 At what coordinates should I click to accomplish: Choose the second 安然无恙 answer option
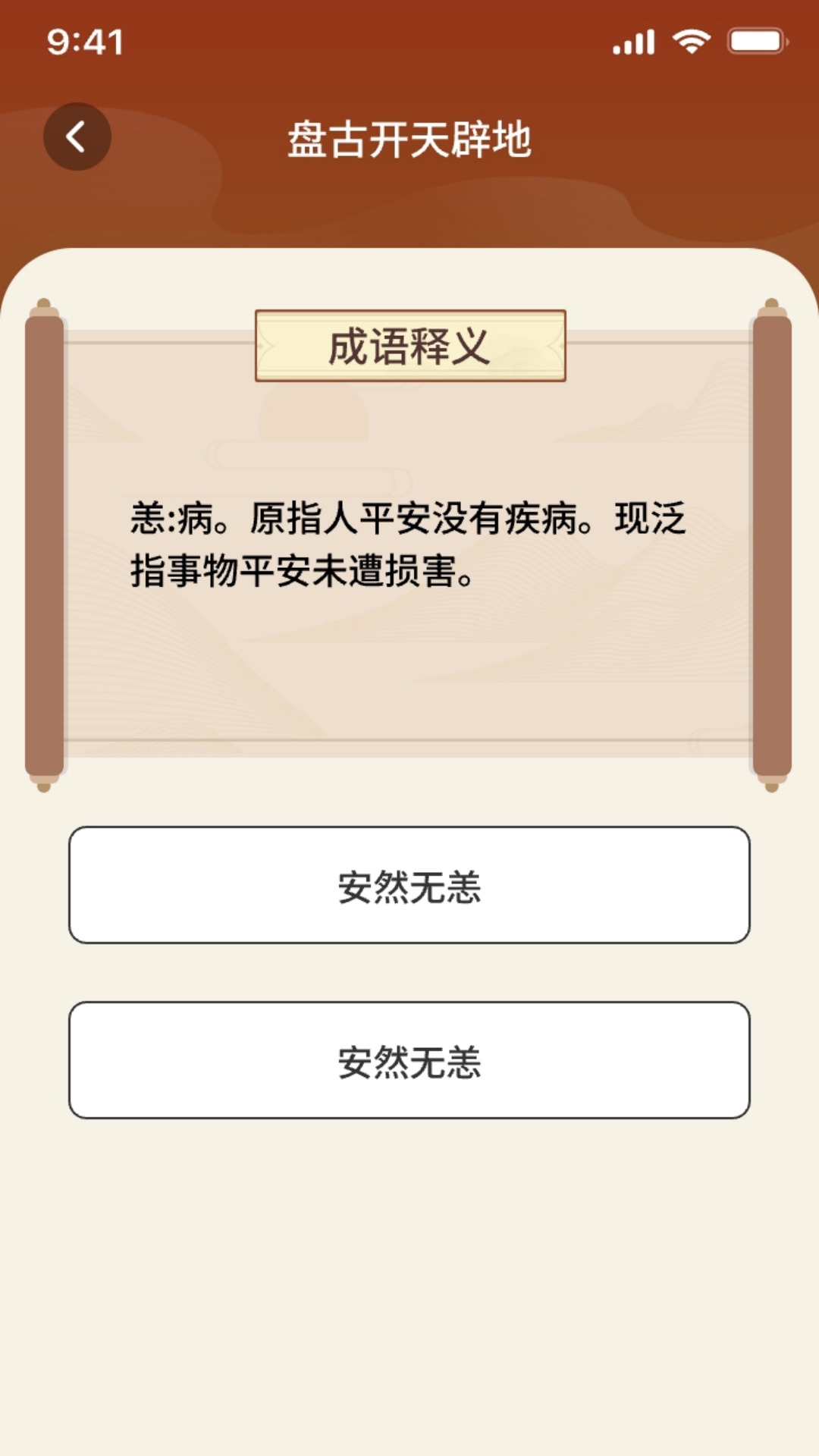coord(409,1060)
